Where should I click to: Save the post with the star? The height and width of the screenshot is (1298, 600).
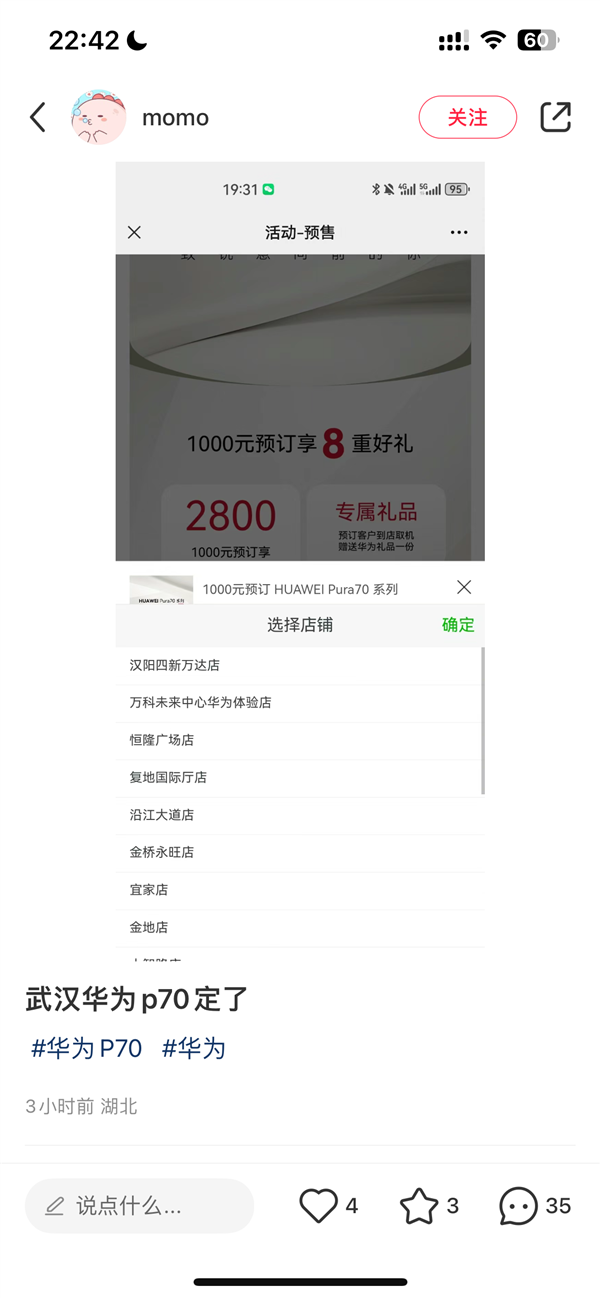pyautogui.click(x=419, y=1206)
